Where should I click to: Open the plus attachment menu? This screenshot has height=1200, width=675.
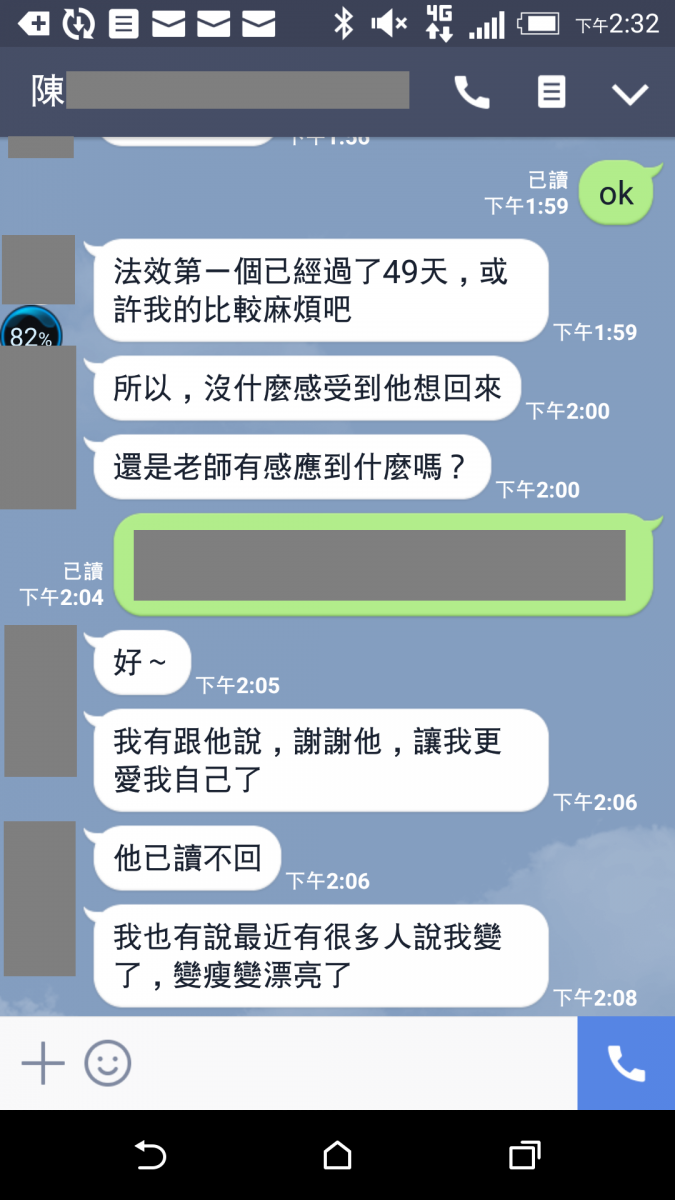coord(43,1063)
